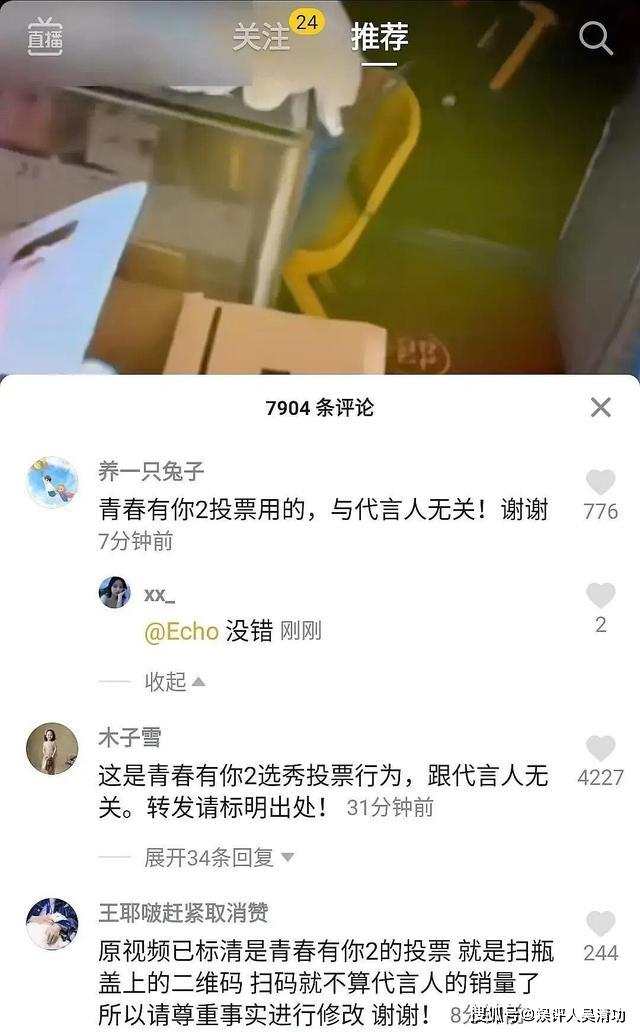Open 王耶啵赶紧取消赞's avatar
Image resolution: width=640 pixels, height=1032 pixels.
pyautogui.click(x=52, y=923)
